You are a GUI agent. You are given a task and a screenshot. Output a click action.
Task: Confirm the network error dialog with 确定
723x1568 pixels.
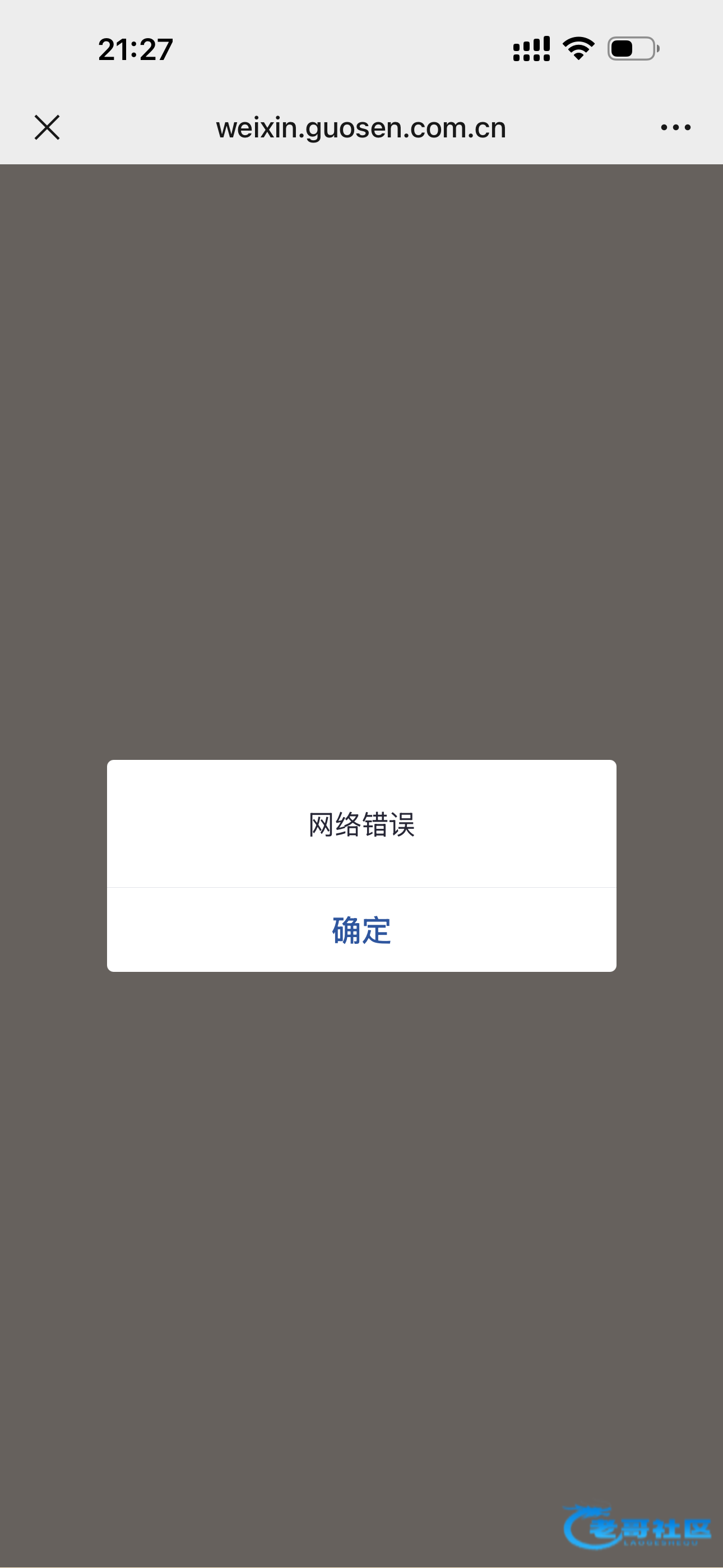tap(361, 929)
